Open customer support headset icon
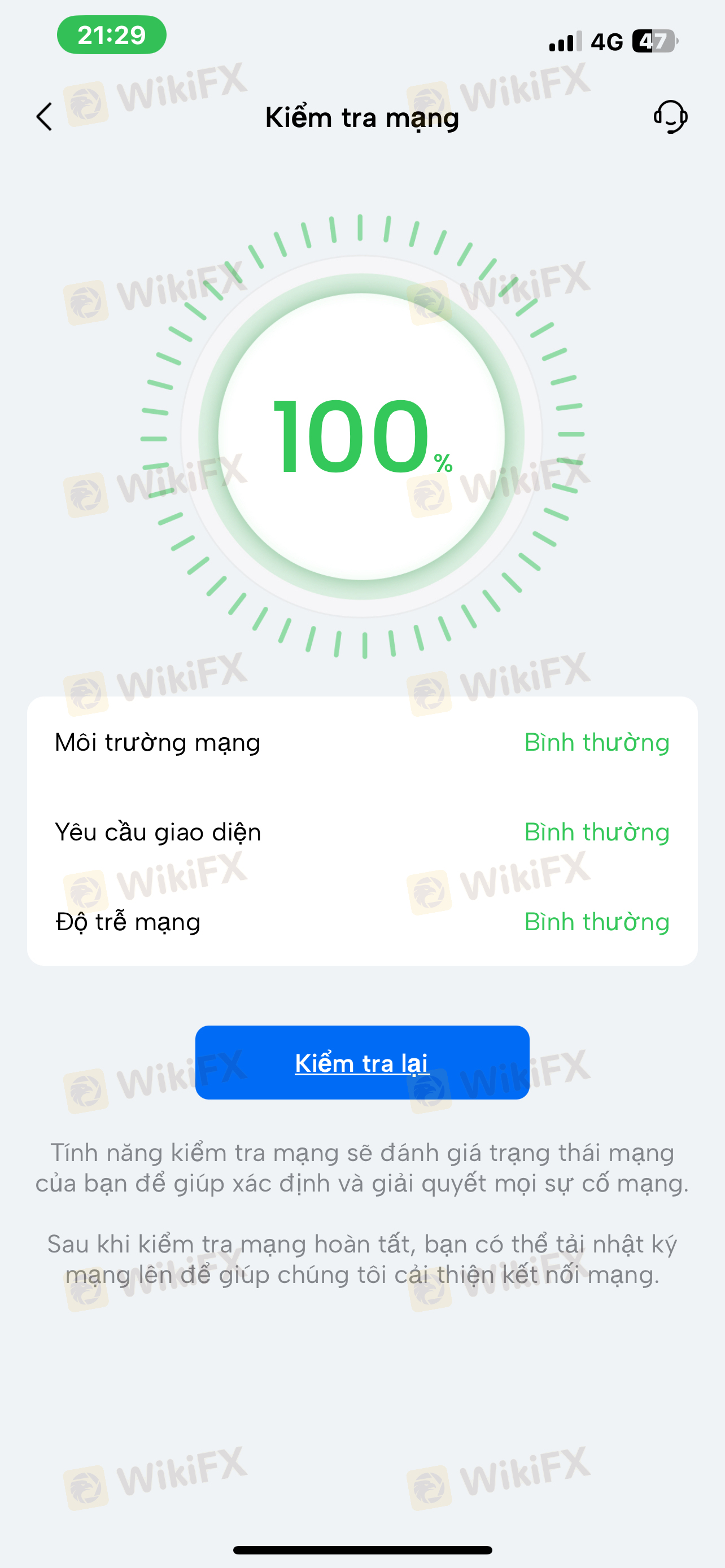 click(x=670, y=116)
